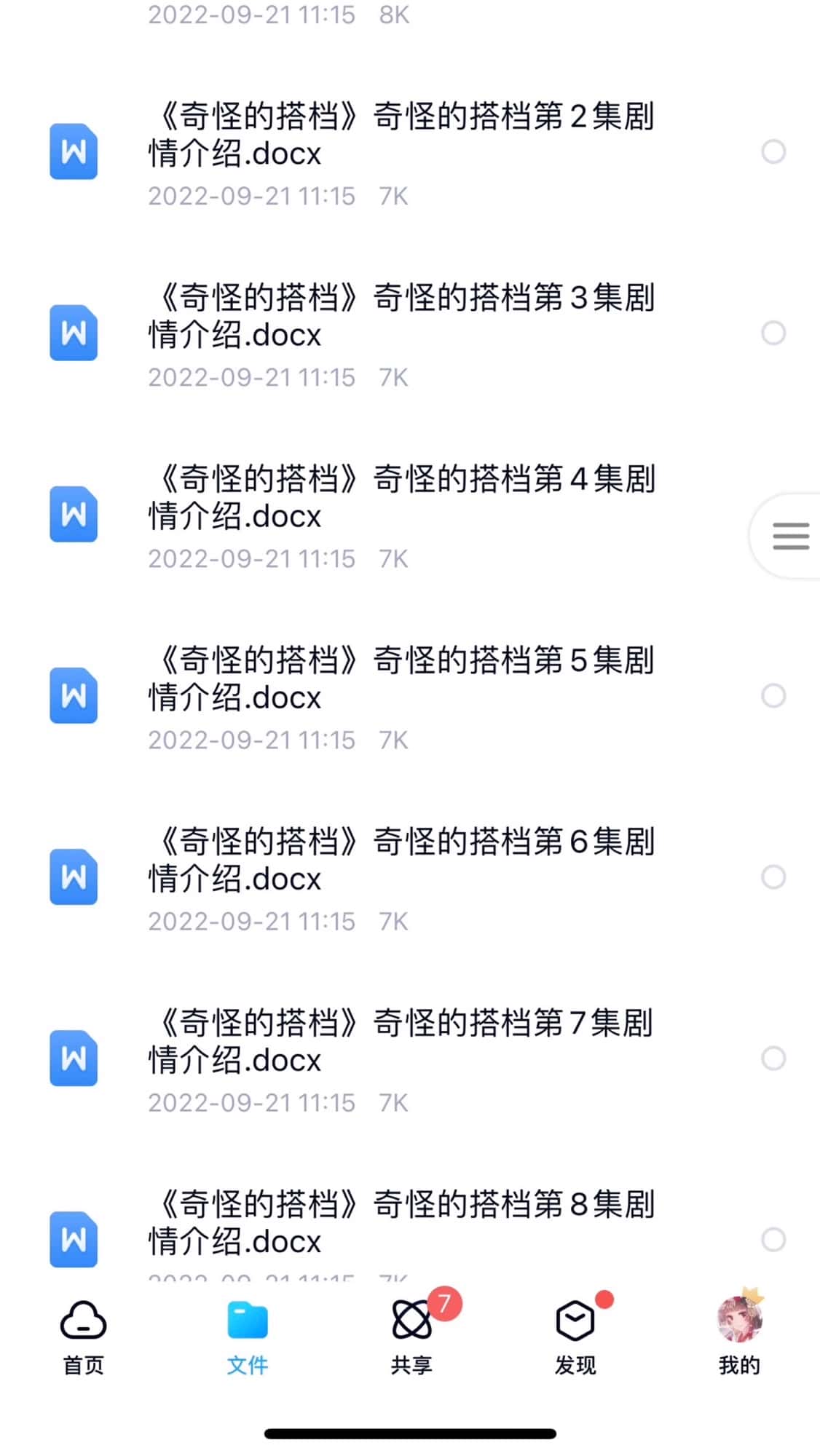This screenshot has height=1456, width=820.
Task: Tick the circle next to 第6集 document
Action: pos(773,877)
